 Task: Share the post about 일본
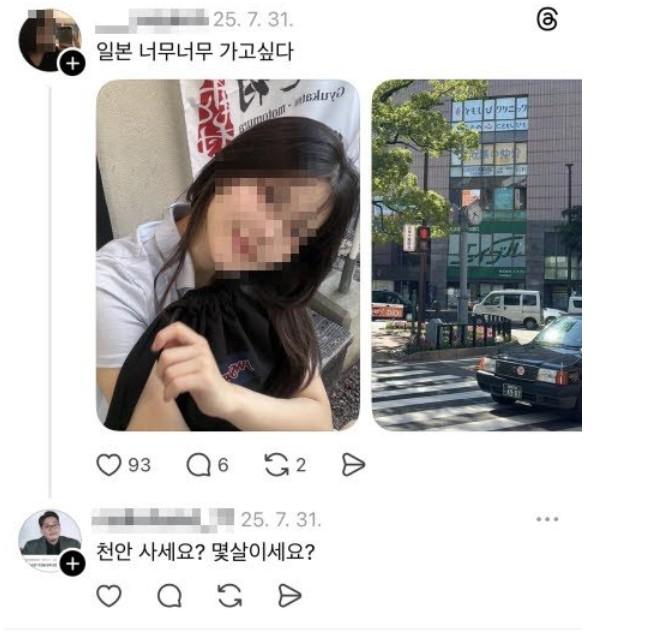point(353,465)
